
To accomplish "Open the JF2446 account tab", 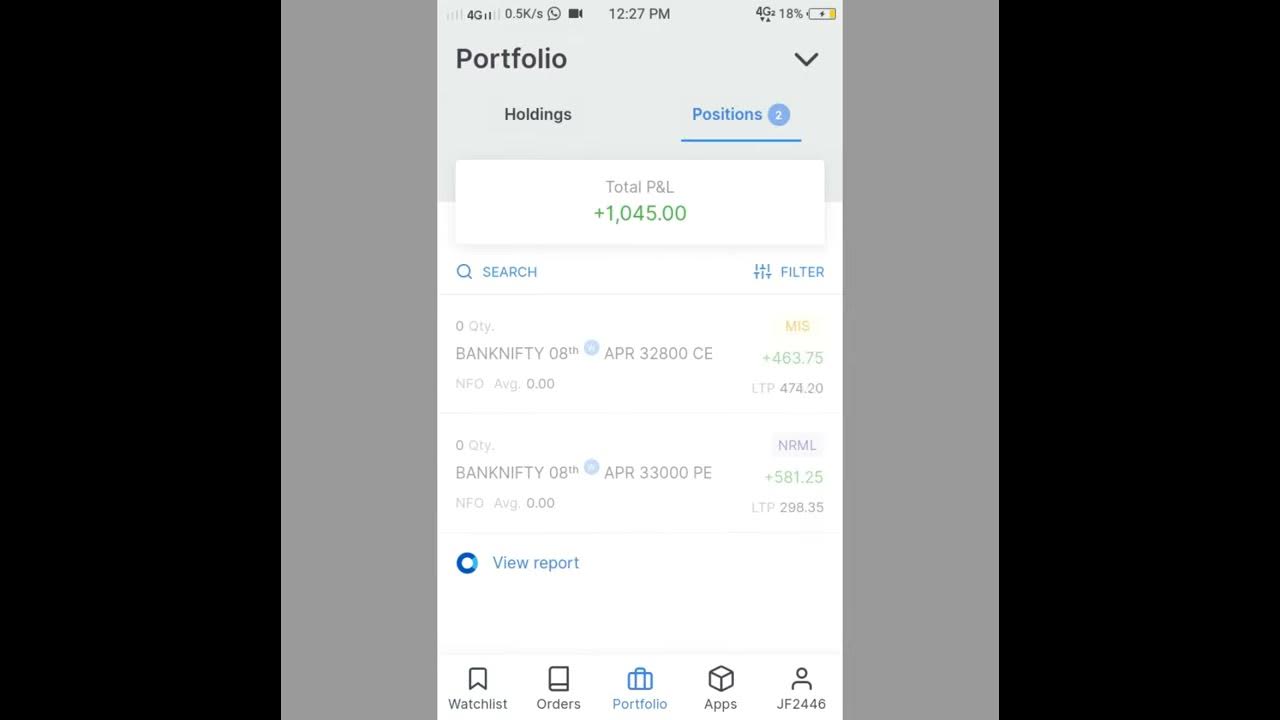I will click(801, 688).
